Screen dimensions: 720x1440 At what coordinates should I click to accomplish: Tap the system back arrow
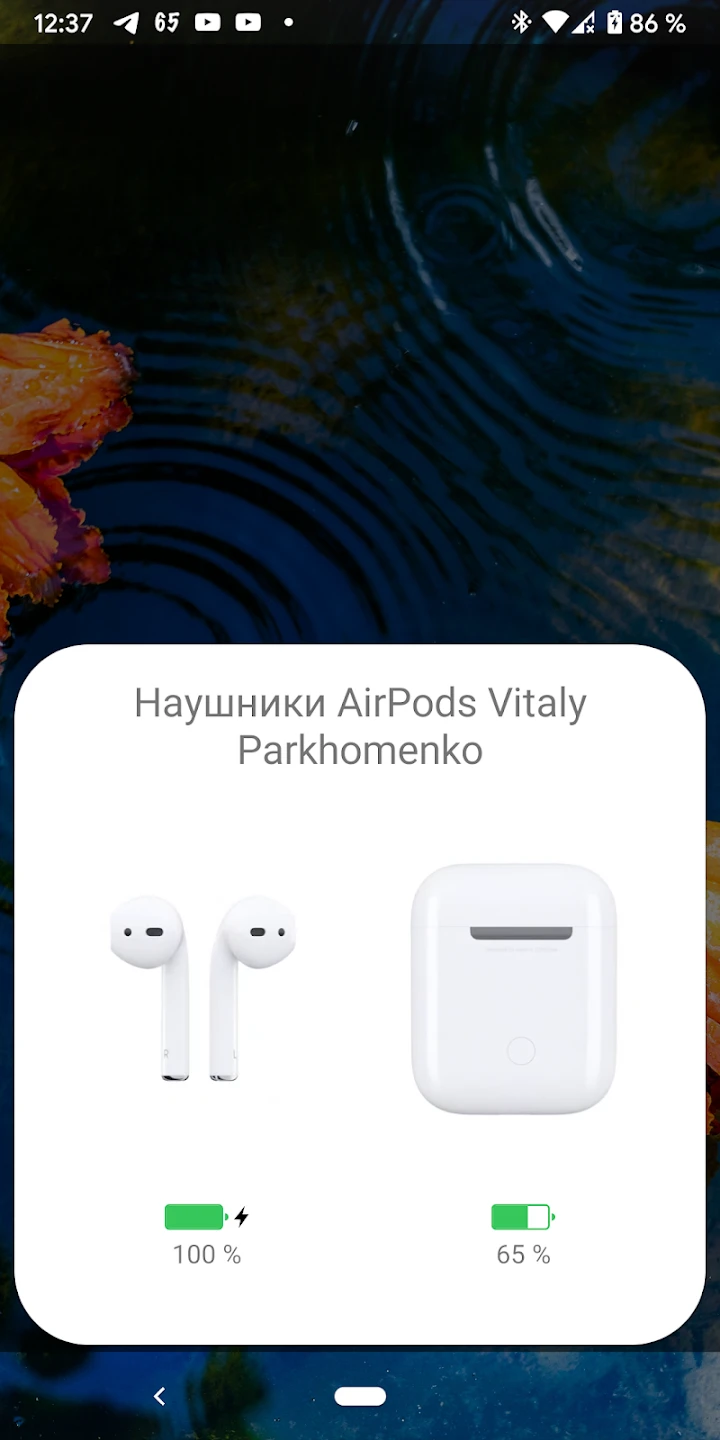tap(159, 1397)
